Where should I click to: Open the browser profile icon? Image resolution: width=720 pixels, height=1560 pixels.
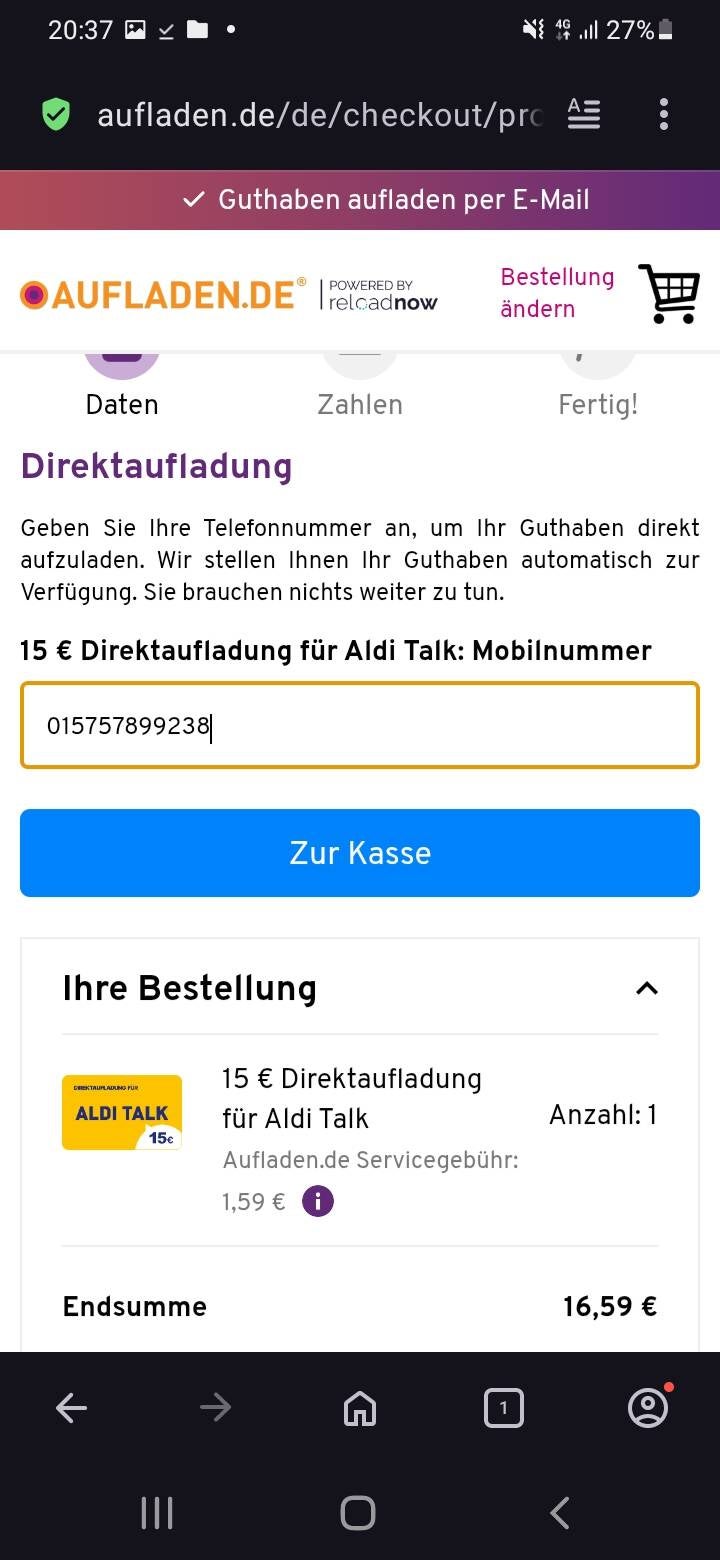648,1409
